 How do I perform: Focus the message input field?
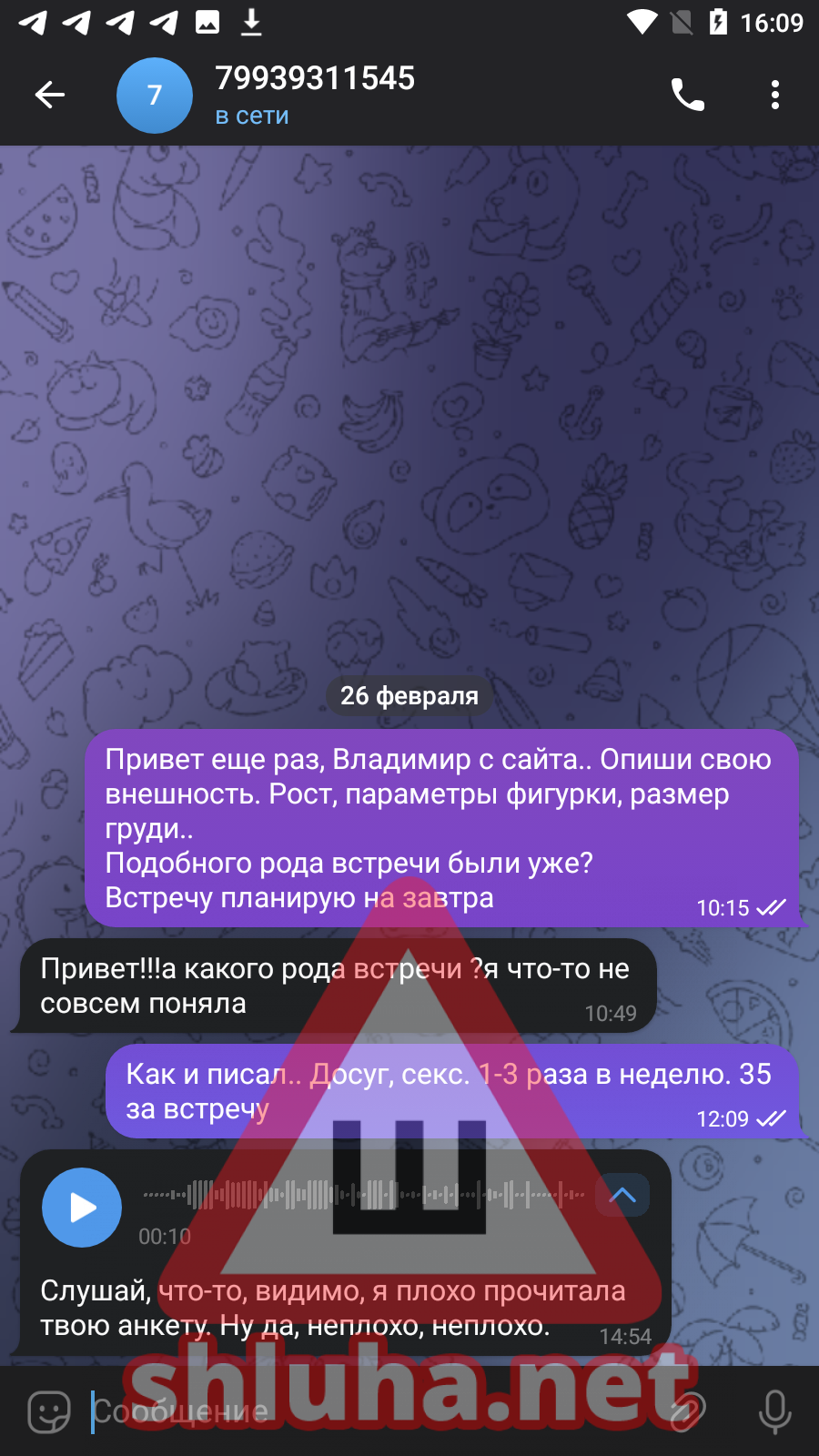coord(364,1411)
